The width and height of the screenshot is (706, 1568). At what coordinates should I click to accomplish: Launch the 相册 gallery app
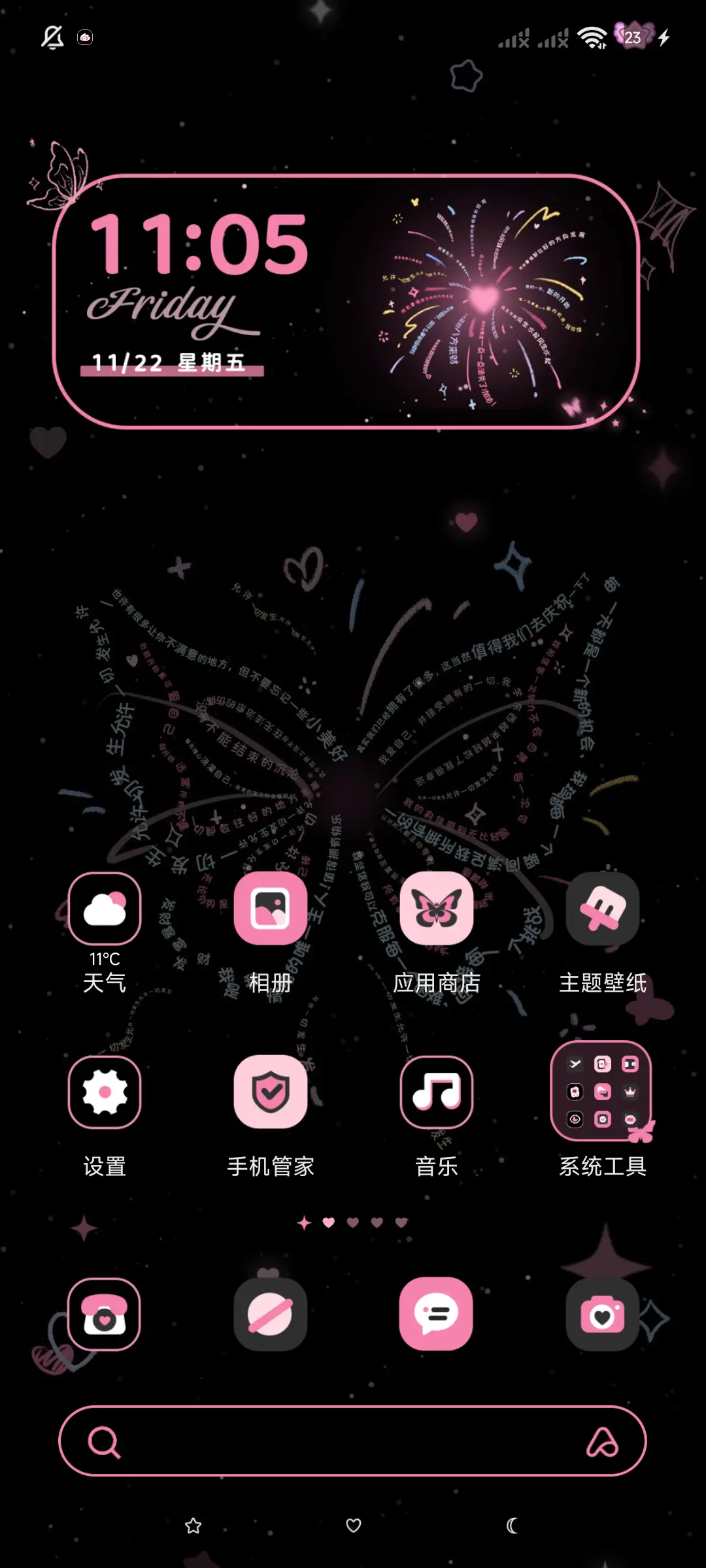click(x=271, y=908)
